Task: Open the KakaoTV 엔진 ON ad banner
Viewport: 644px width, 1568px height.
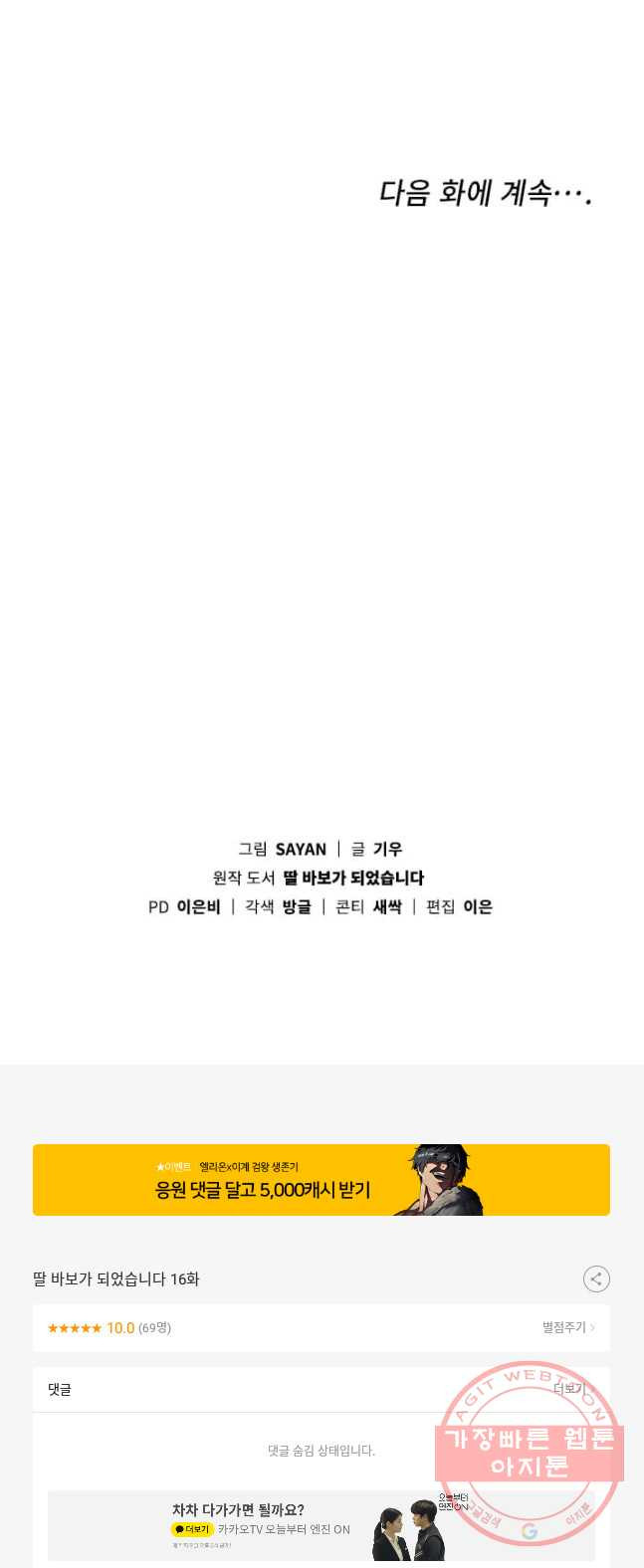Action: click(x=321, y=1524)
